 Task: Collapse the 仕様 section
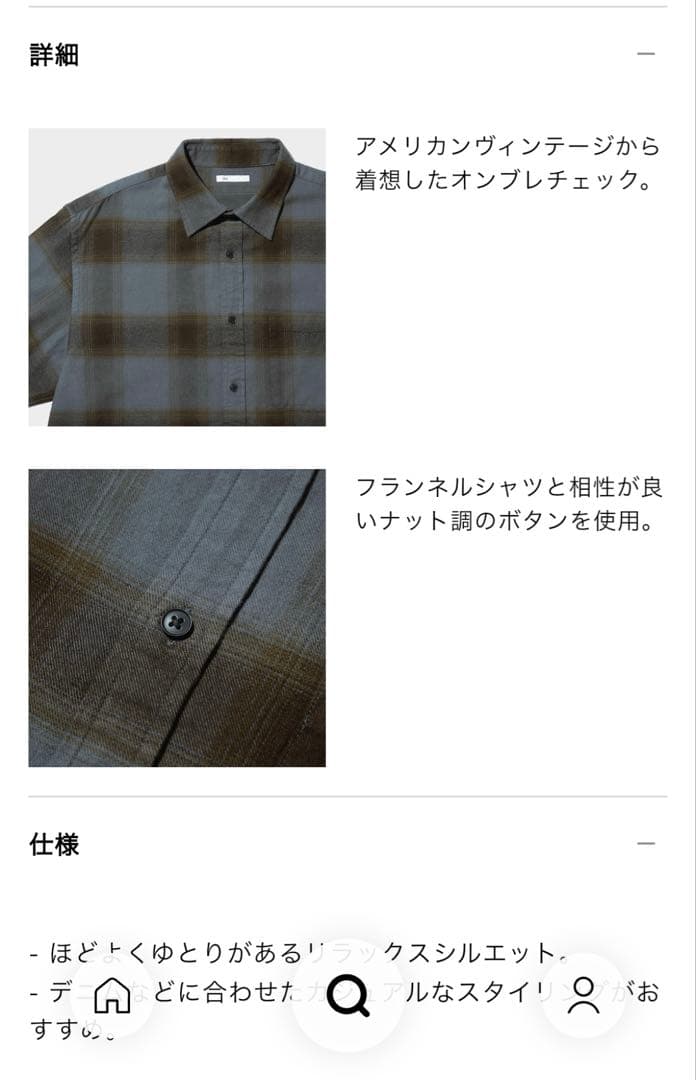click(646, 844)
